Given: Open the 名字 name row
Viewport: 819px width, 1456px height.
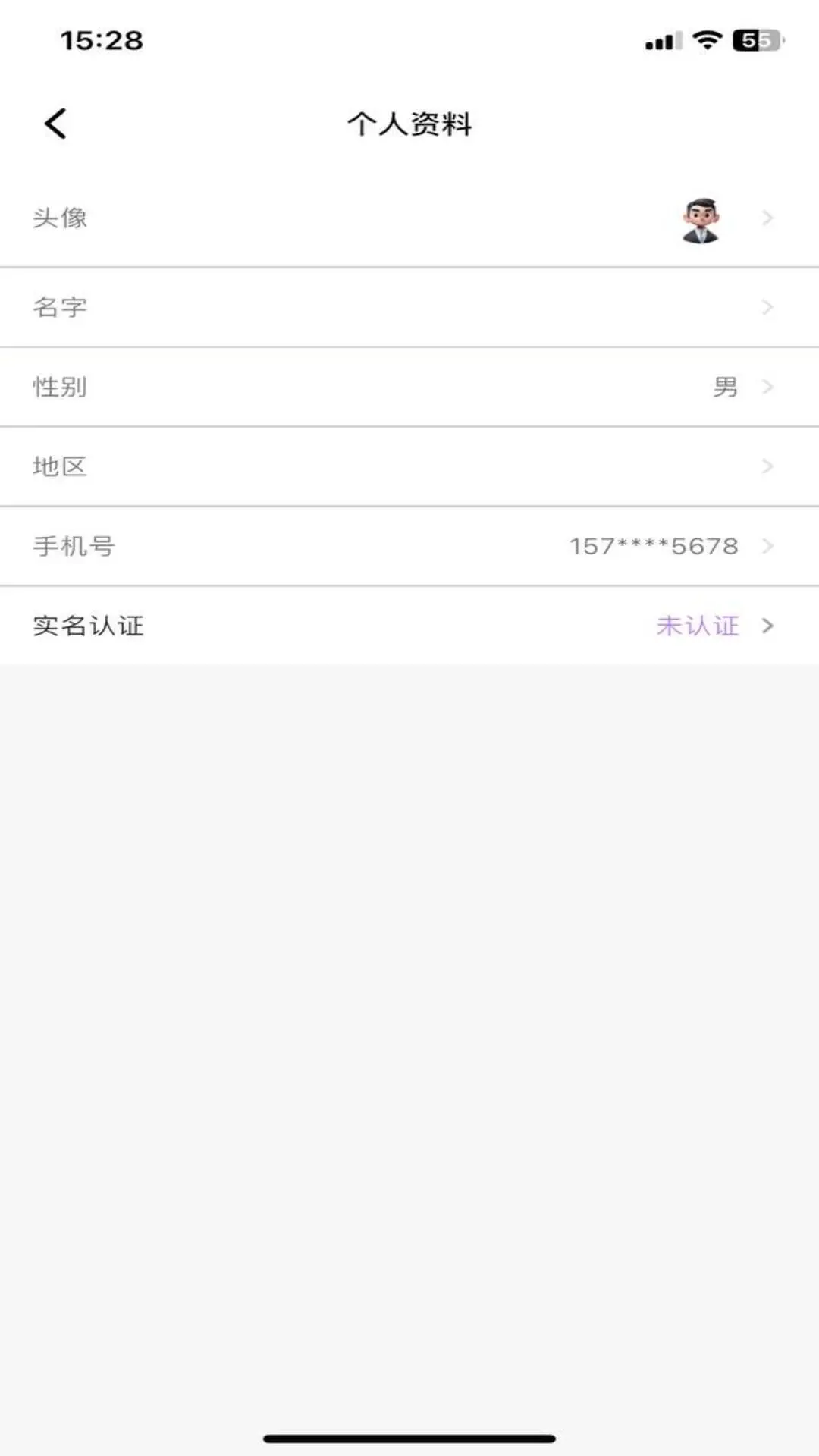Looking at the screenshot, I should click(x=409, y=307).
